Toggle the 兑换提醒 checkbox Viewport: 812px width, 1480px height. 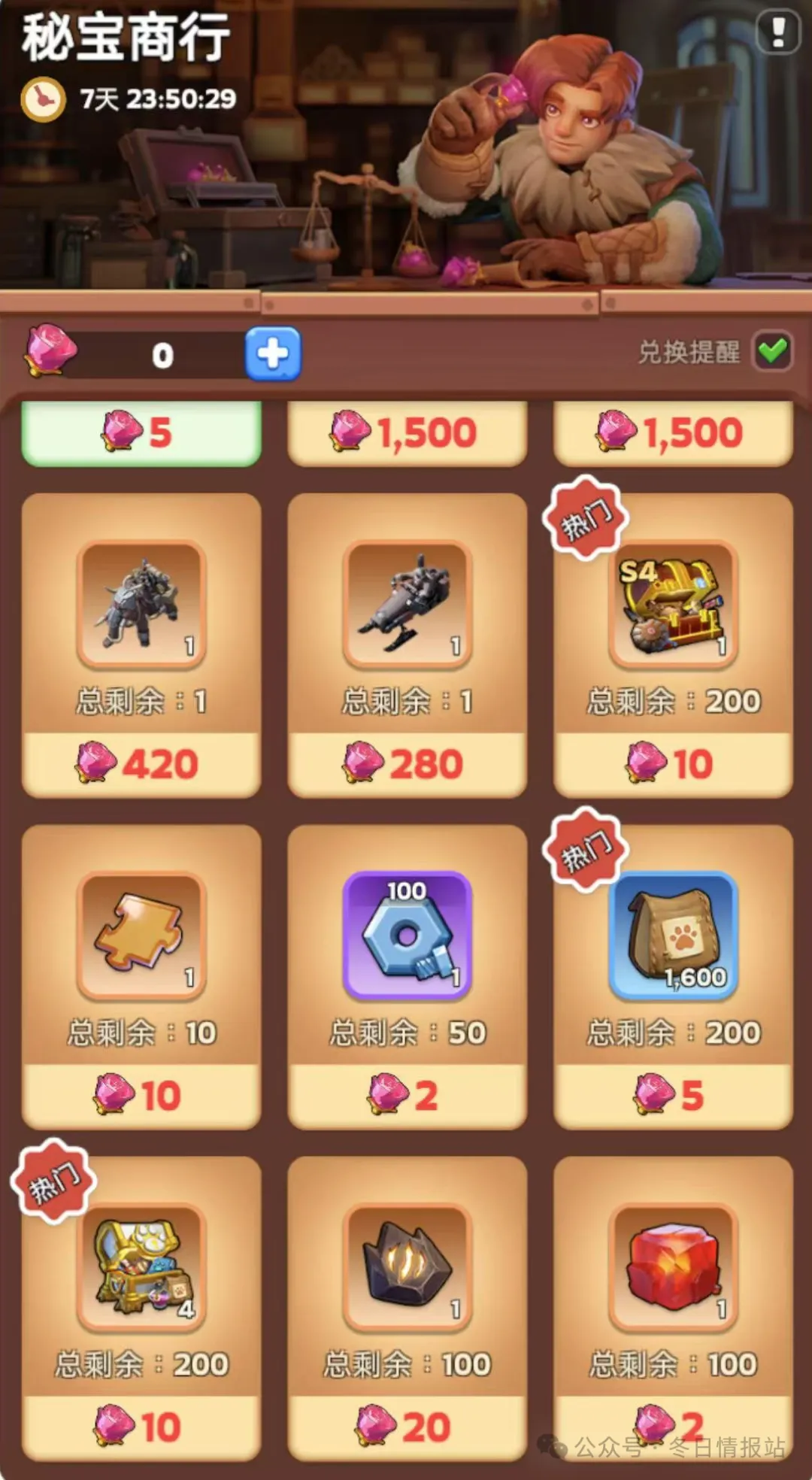point(772,351)
